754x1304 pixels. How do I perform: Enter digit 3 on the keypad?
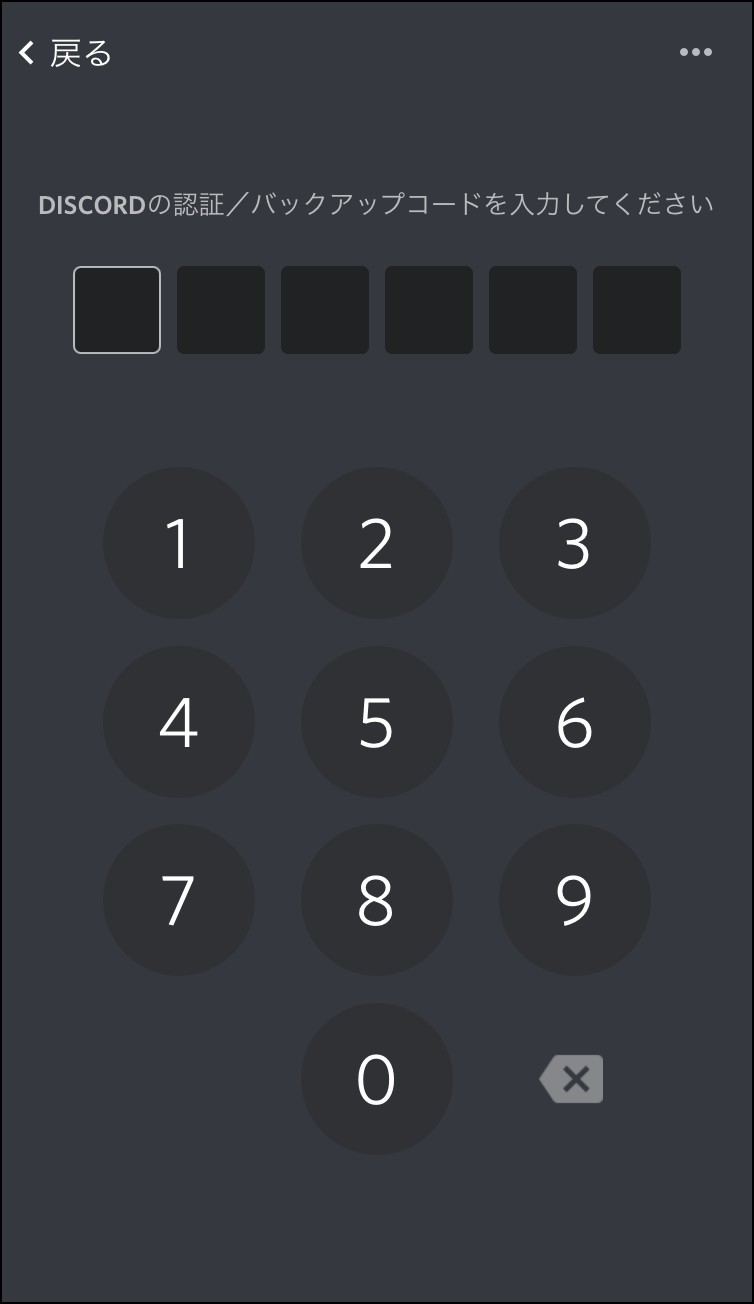[574, 543]
